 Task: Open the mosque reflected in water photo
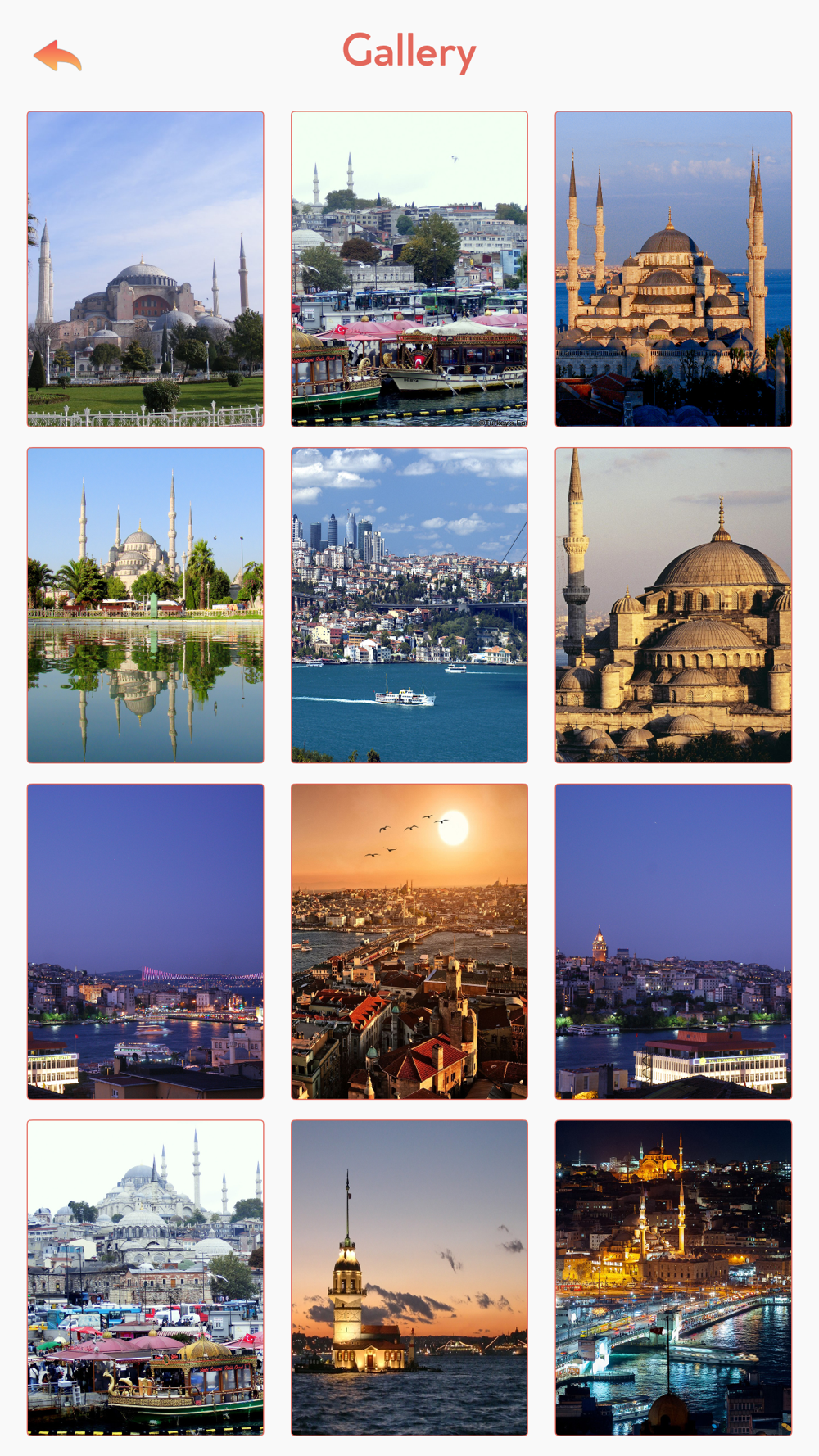(146, 605)
